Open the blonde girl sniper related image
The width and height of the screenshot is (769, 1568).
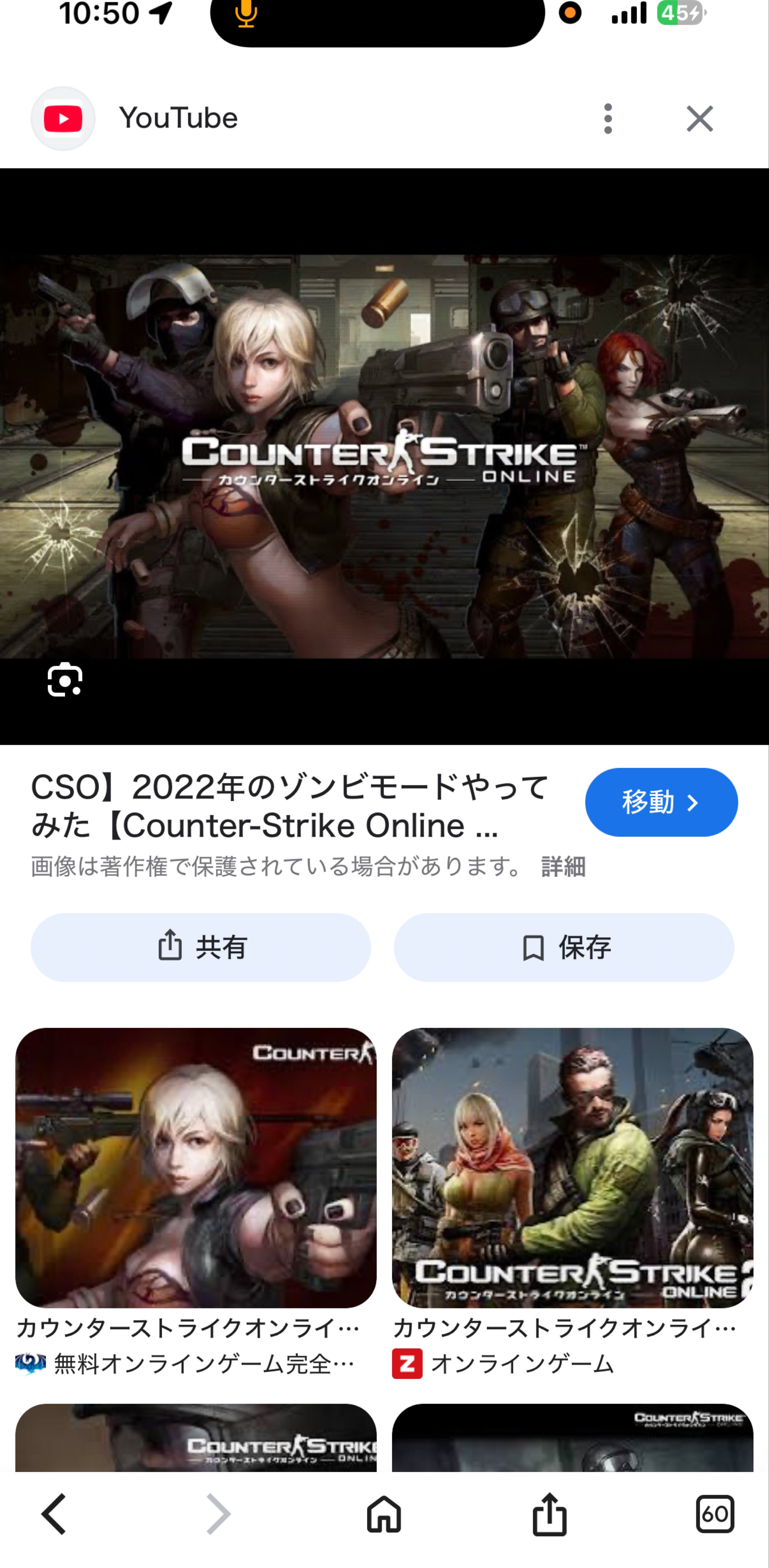(196, 1167)
